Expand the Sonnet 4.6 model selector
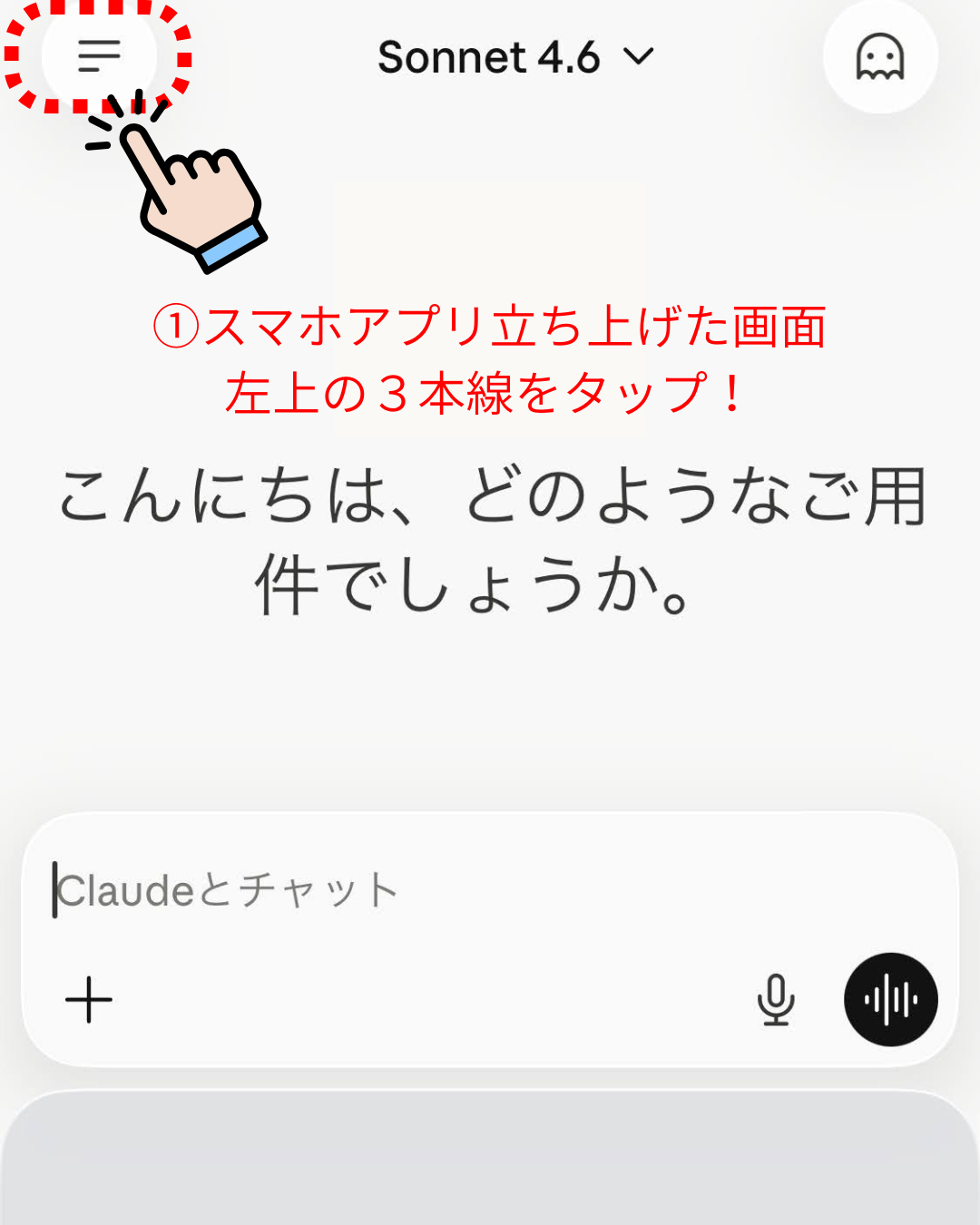The width and height of the screenshot is (980, 1225). (515, 57)
